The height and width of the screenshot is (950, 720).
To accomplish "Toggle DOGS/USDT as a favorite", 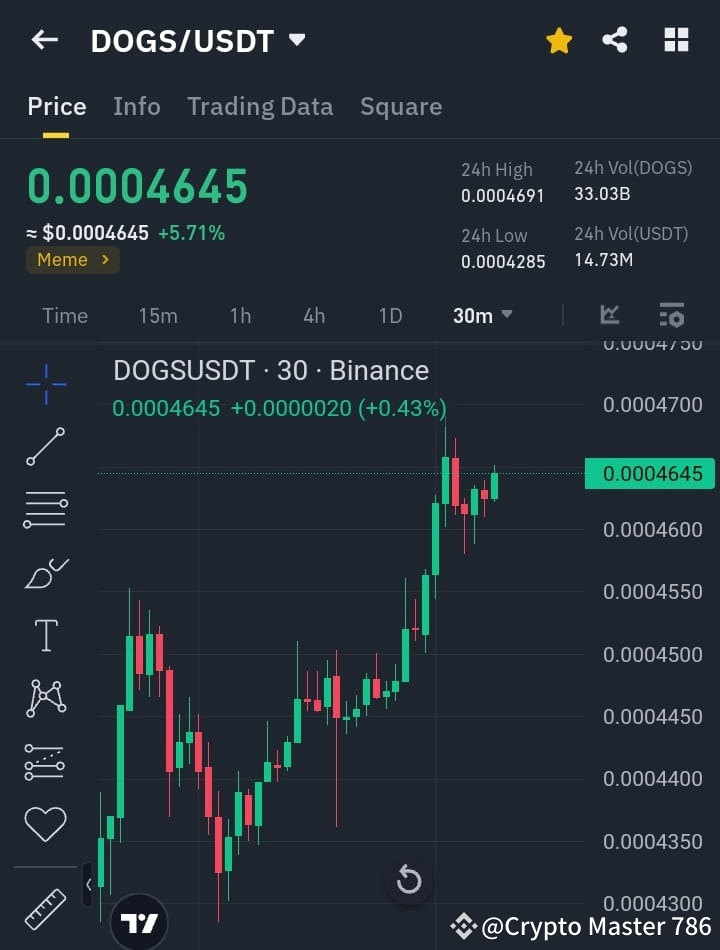I will (559, 40).
